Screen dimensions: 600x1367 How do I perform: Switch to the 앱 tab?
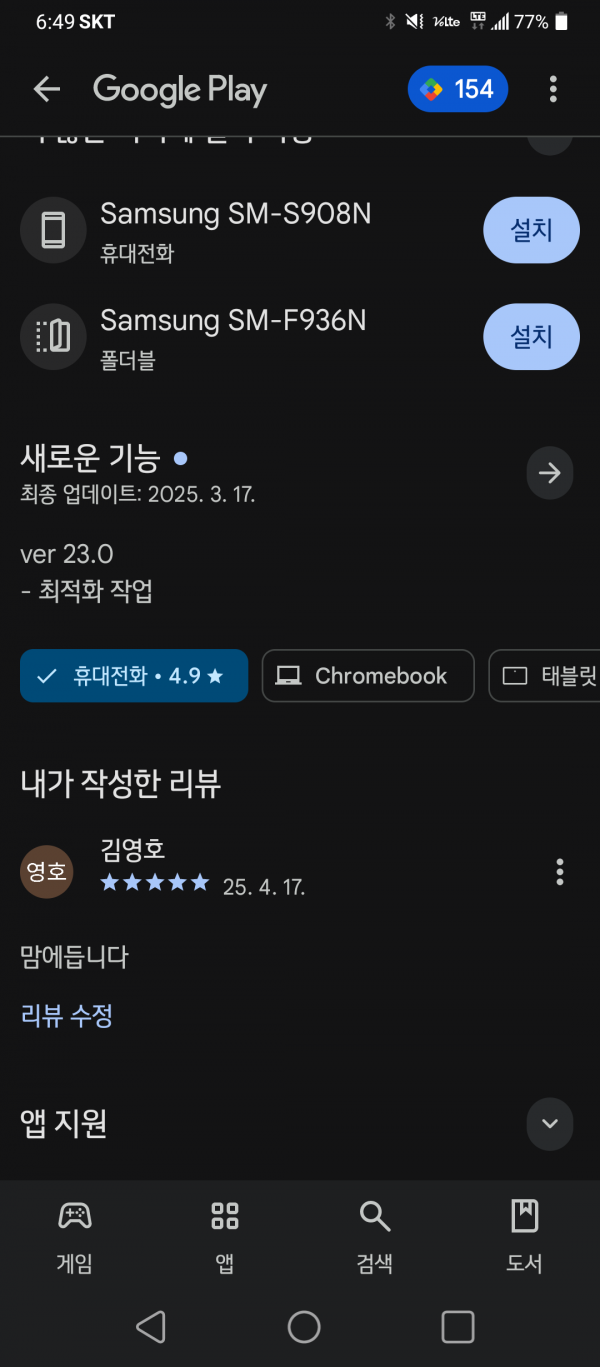click(225, 1236)
